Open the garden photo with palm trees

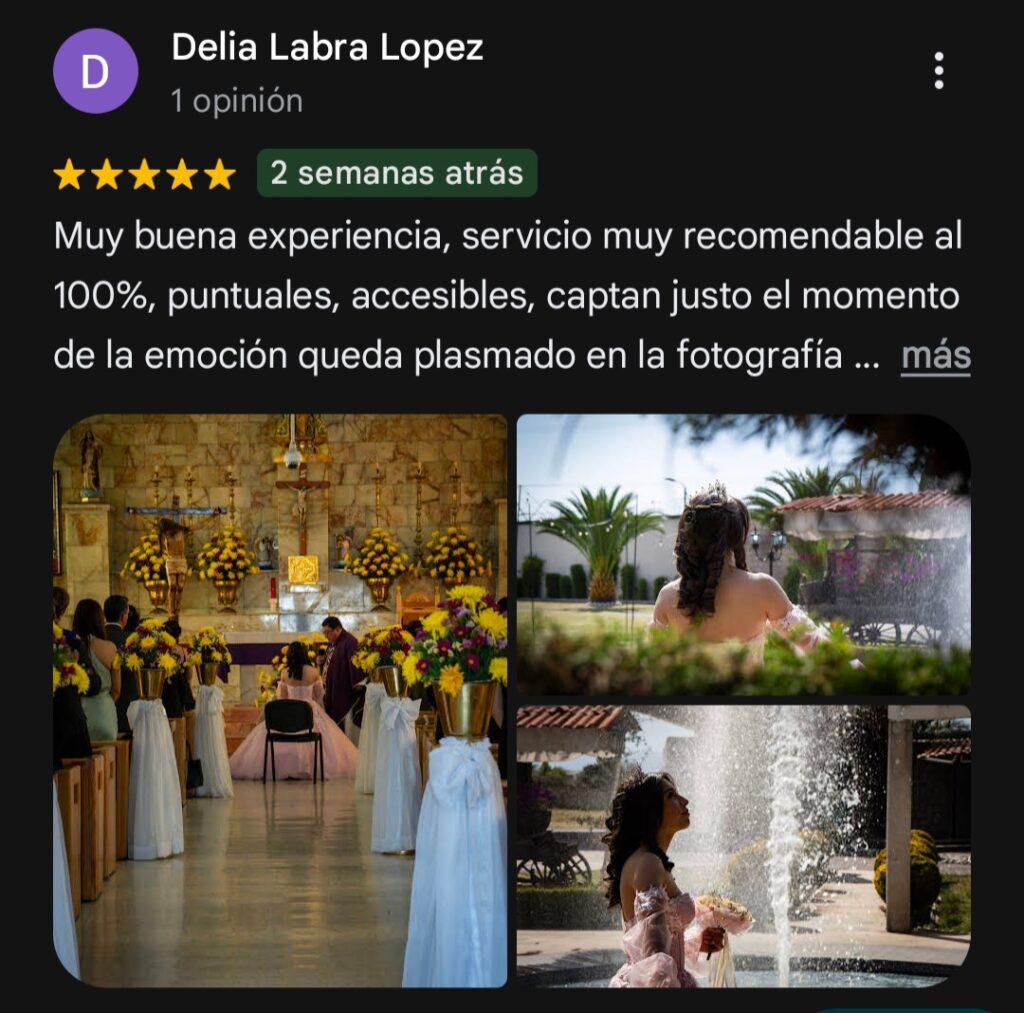(743, 554)
